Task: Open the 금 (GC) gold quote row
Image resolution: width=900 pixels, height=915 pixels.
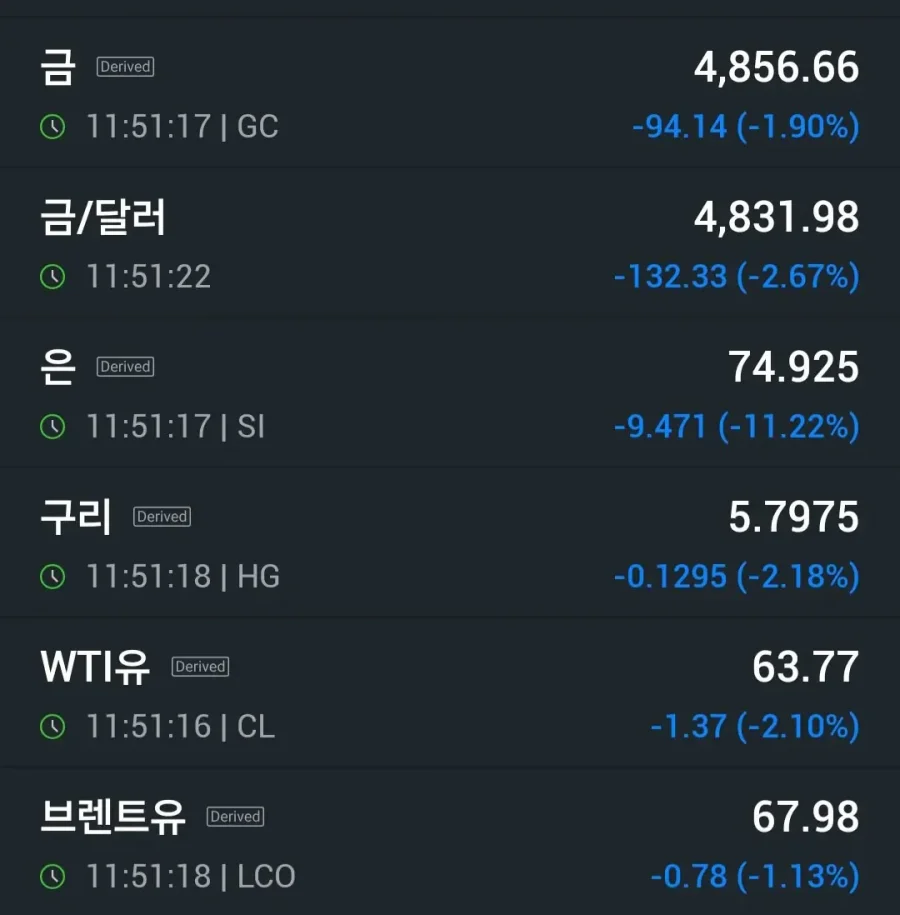Action: click(450, 95)
